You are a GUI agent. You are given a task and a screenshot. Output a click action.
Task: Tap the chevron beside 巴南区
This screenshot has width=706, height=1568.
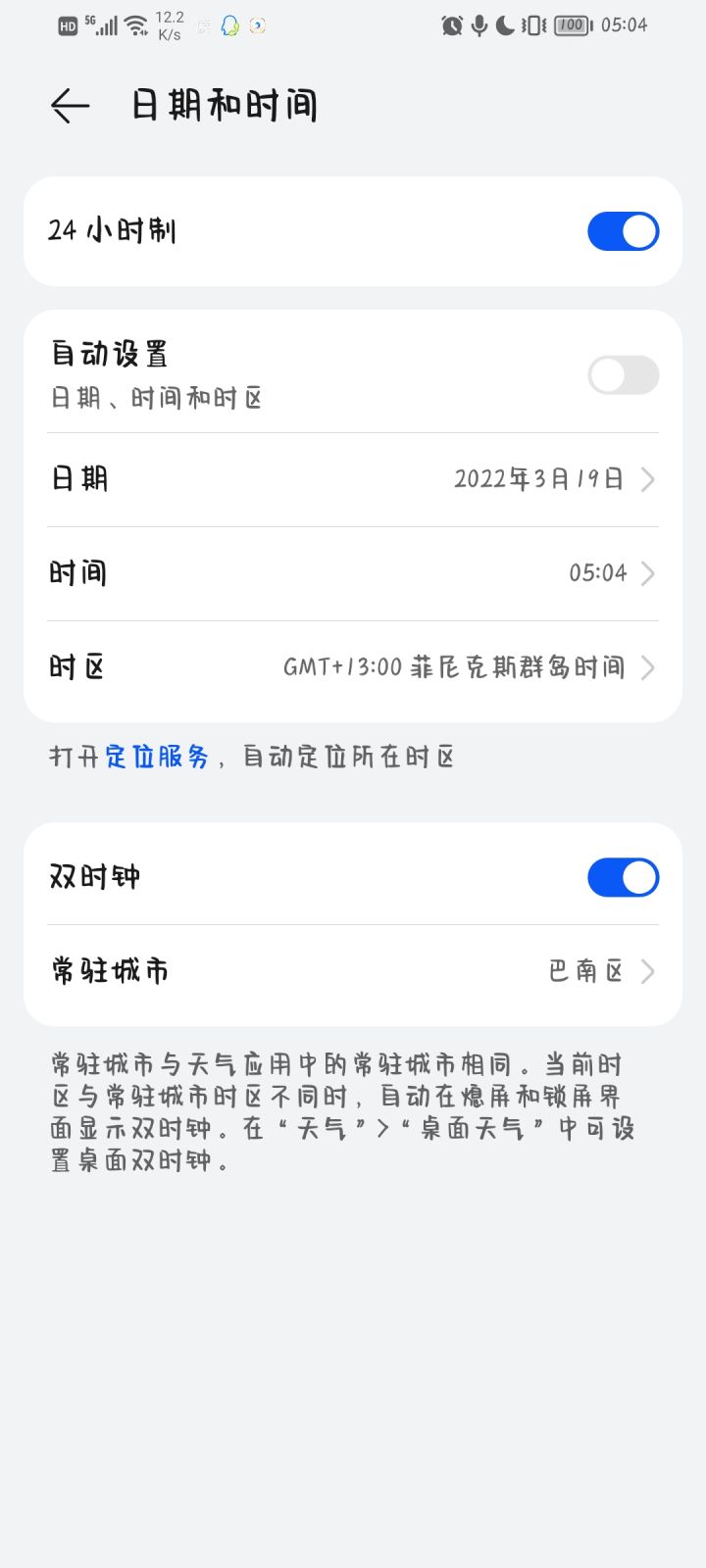647,971
